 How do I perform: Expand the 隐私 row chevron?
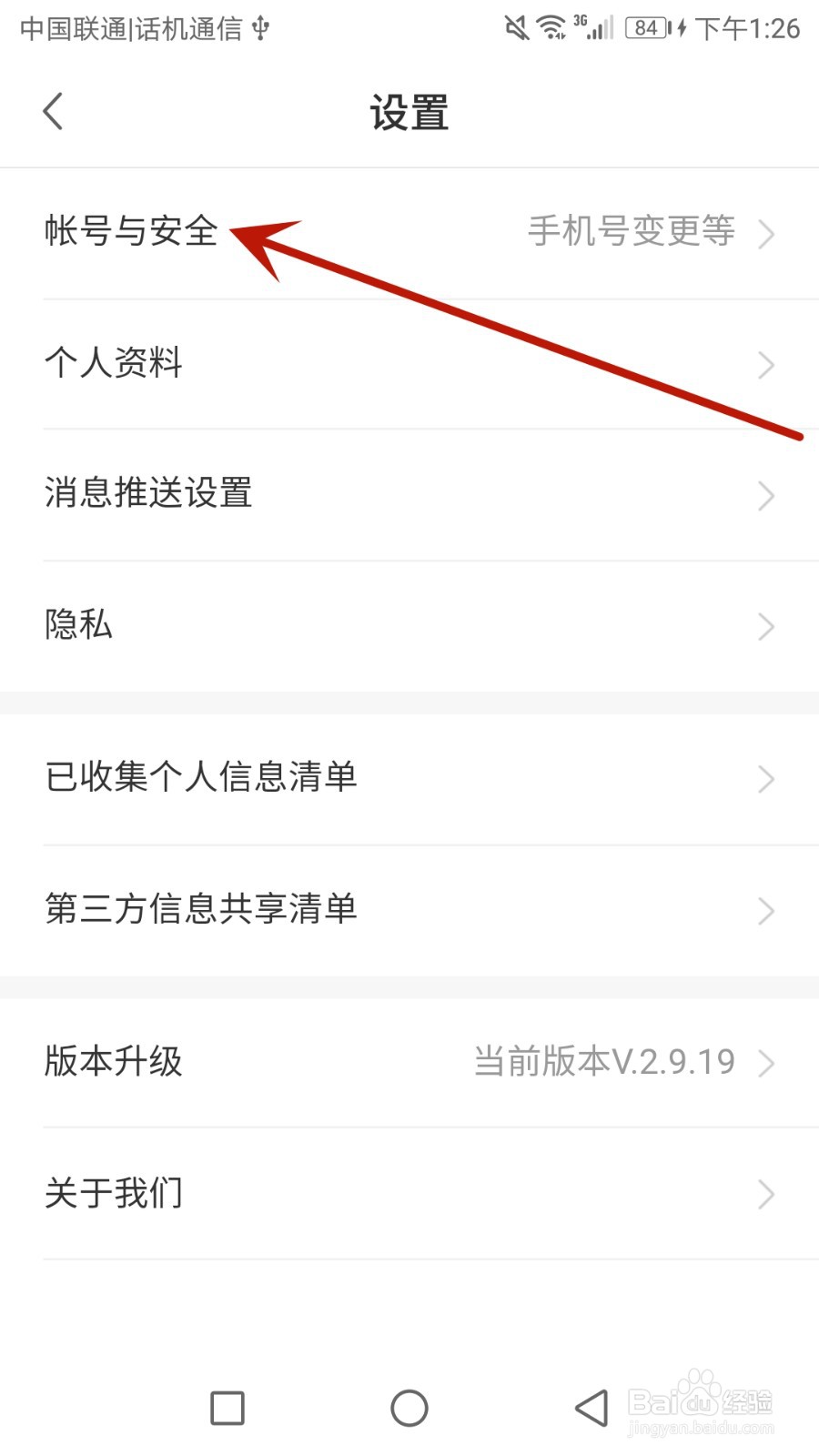(767, 626)
